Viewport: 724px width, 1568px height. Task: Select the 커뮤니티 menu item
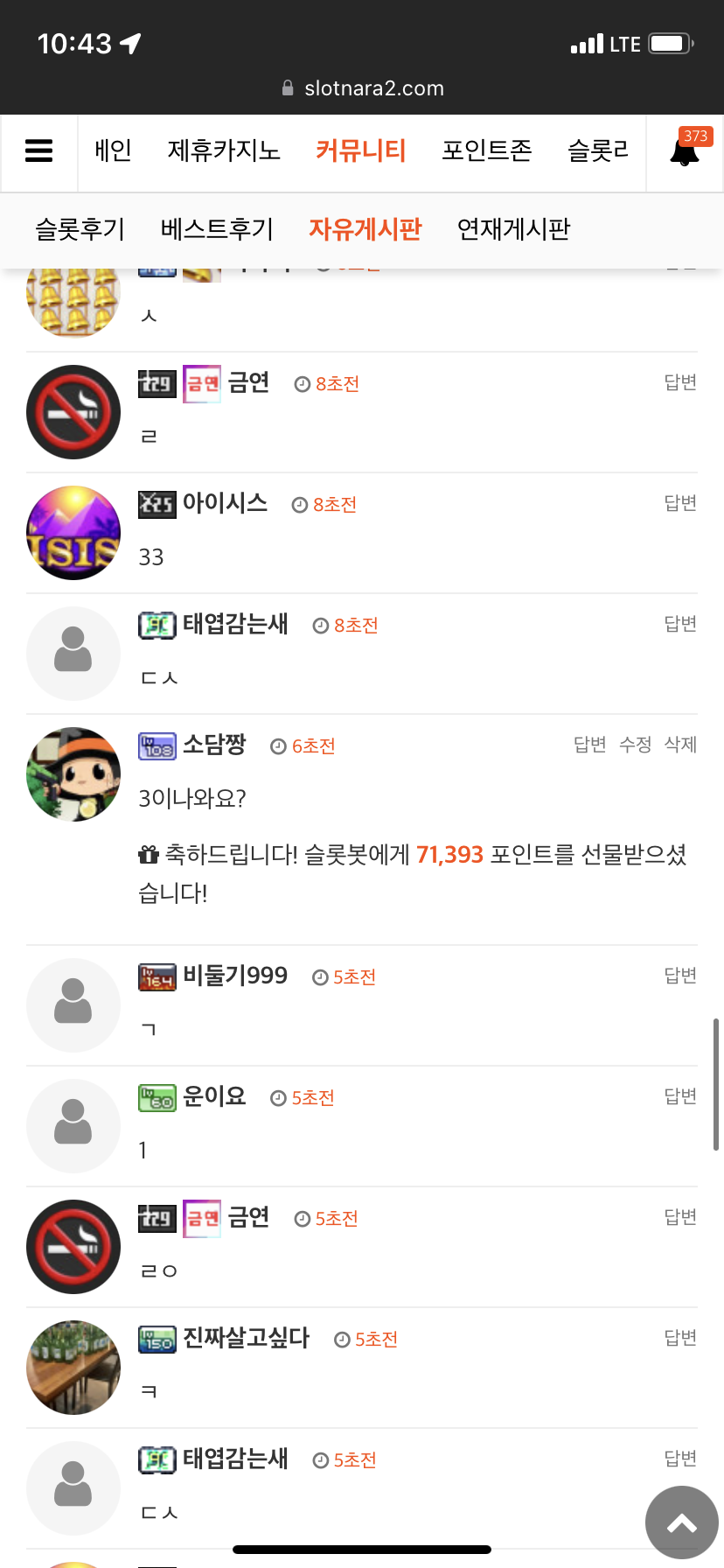click(360, 150)
